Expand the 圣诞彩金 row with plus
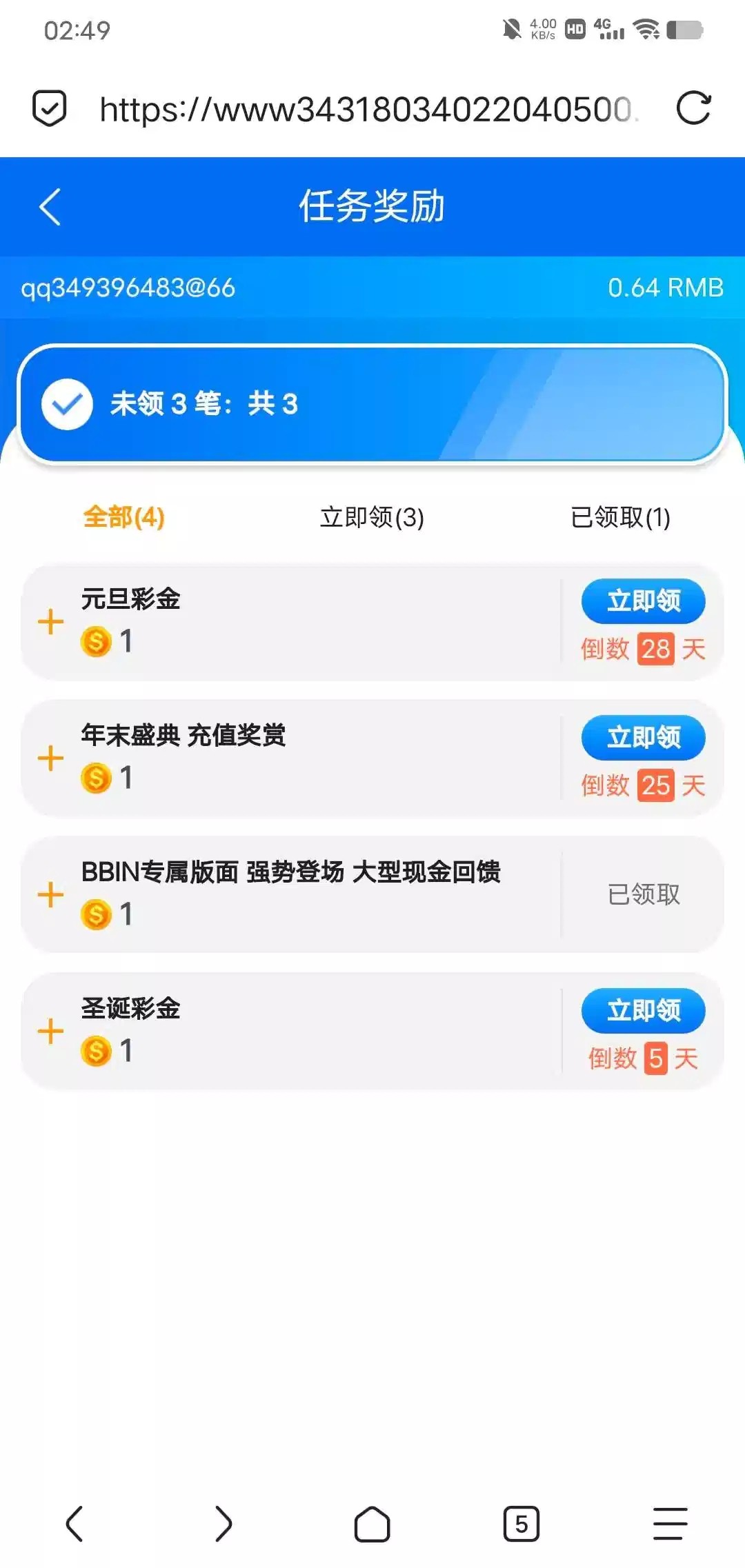Viewport: 745px width, 1568px height. pos(50,1032)
